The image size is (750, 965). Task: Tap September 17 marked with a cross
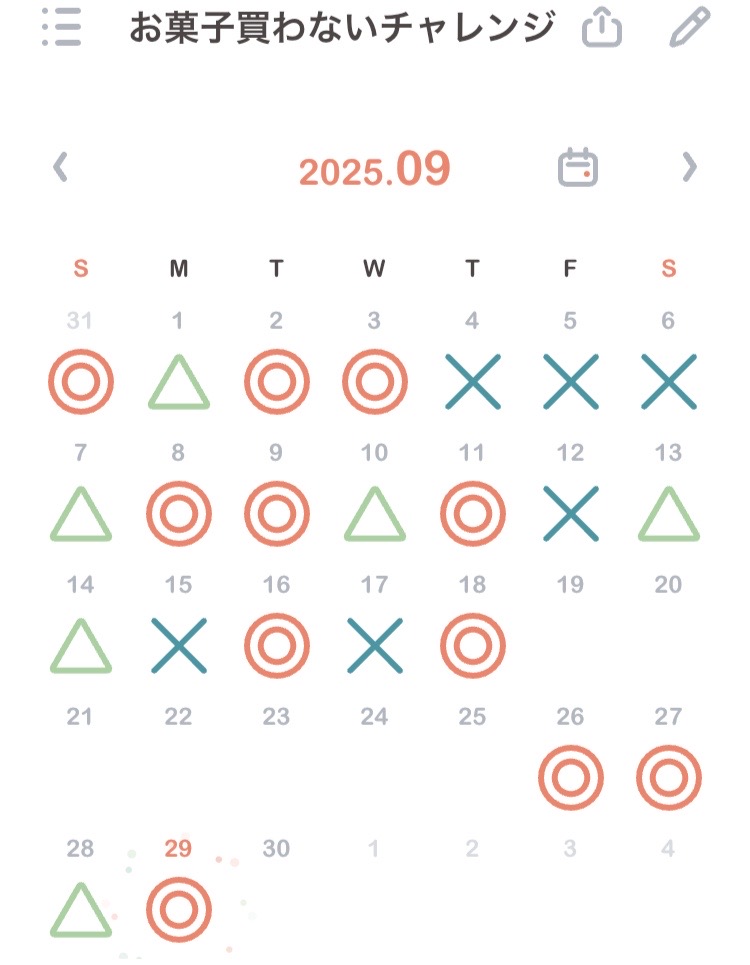point(375,646)
